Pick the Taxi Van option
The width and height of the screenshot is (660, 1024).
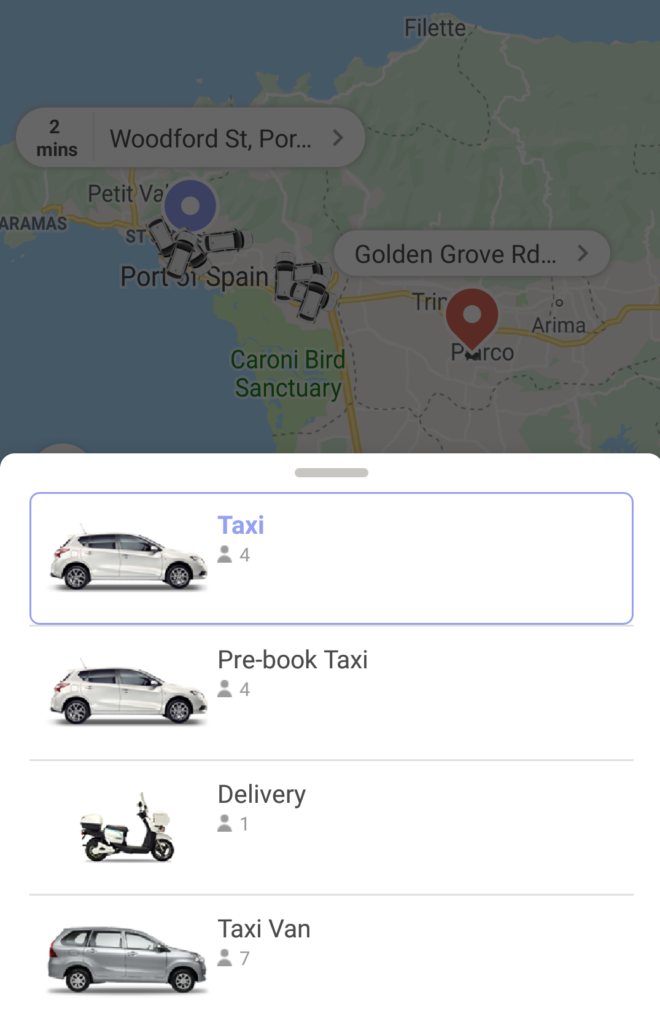click(330, 958)
